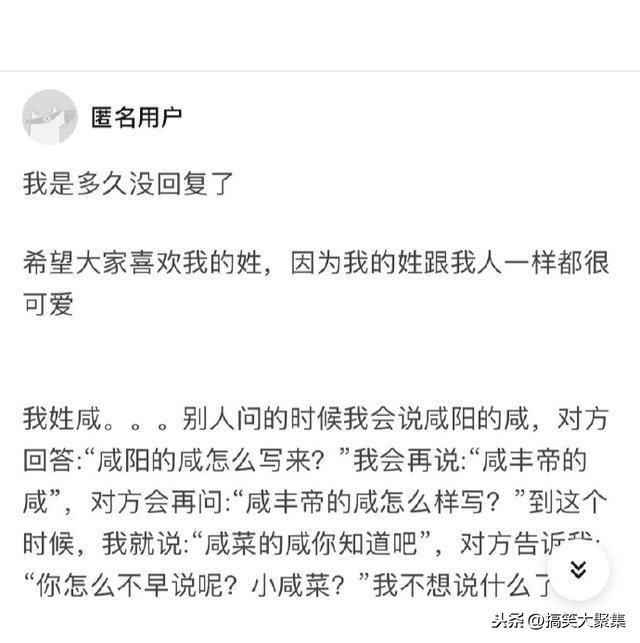
Task: Open the 匿名用户 profile avatar
Action: (x=49, y=117)
